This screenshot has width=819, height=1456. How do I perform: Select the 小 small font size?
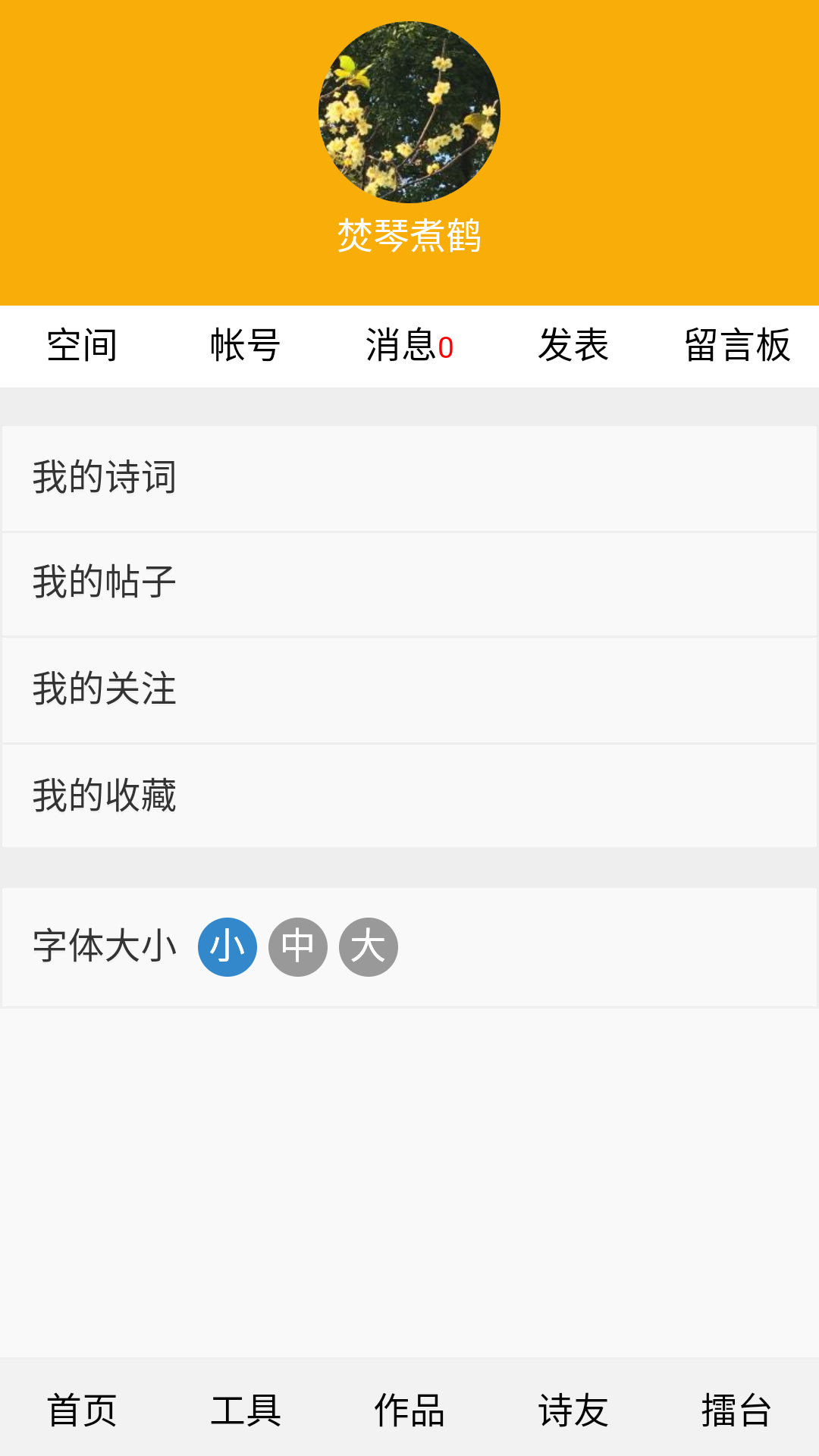pos(227,946)
